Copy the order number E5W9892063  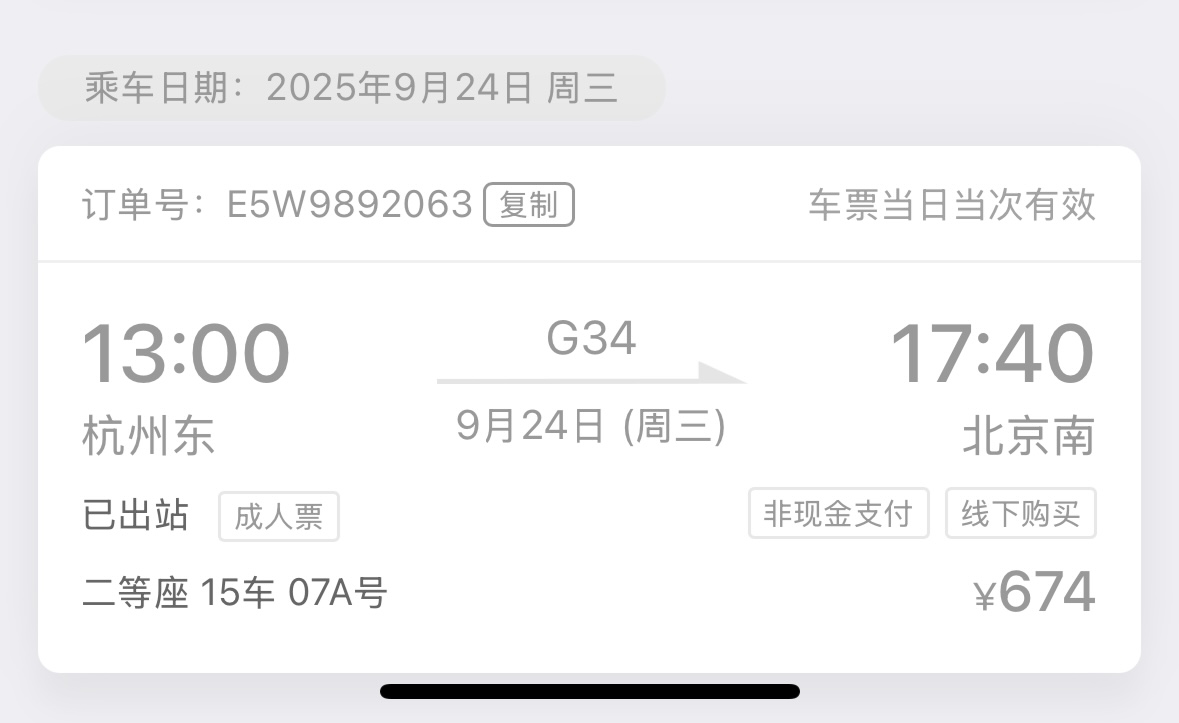point(528,205)
